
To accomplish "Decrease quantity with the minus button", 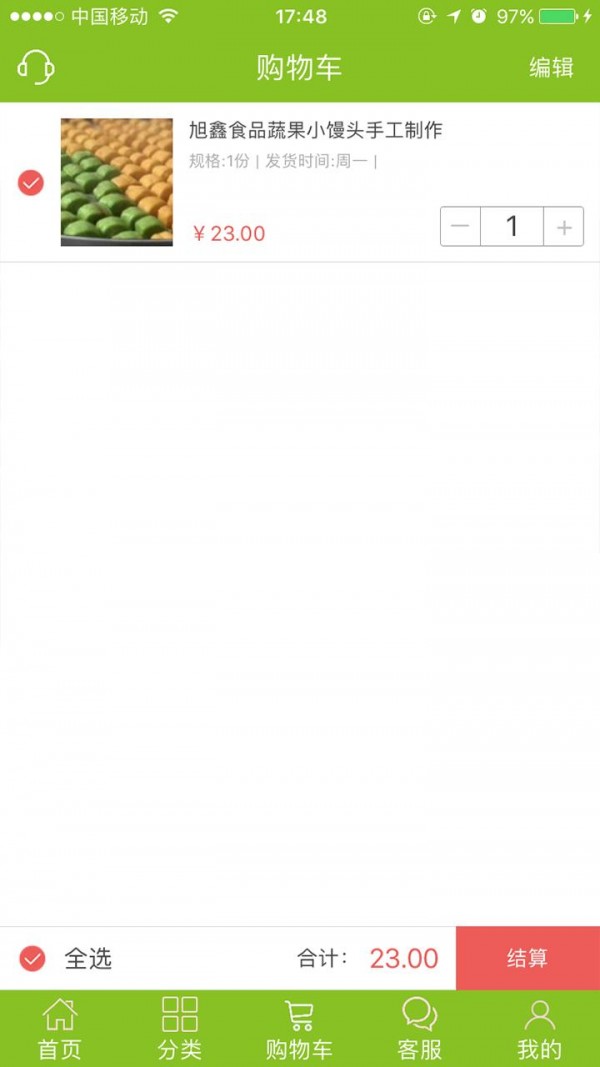I will pyautogui.click(x=460, y=227).
